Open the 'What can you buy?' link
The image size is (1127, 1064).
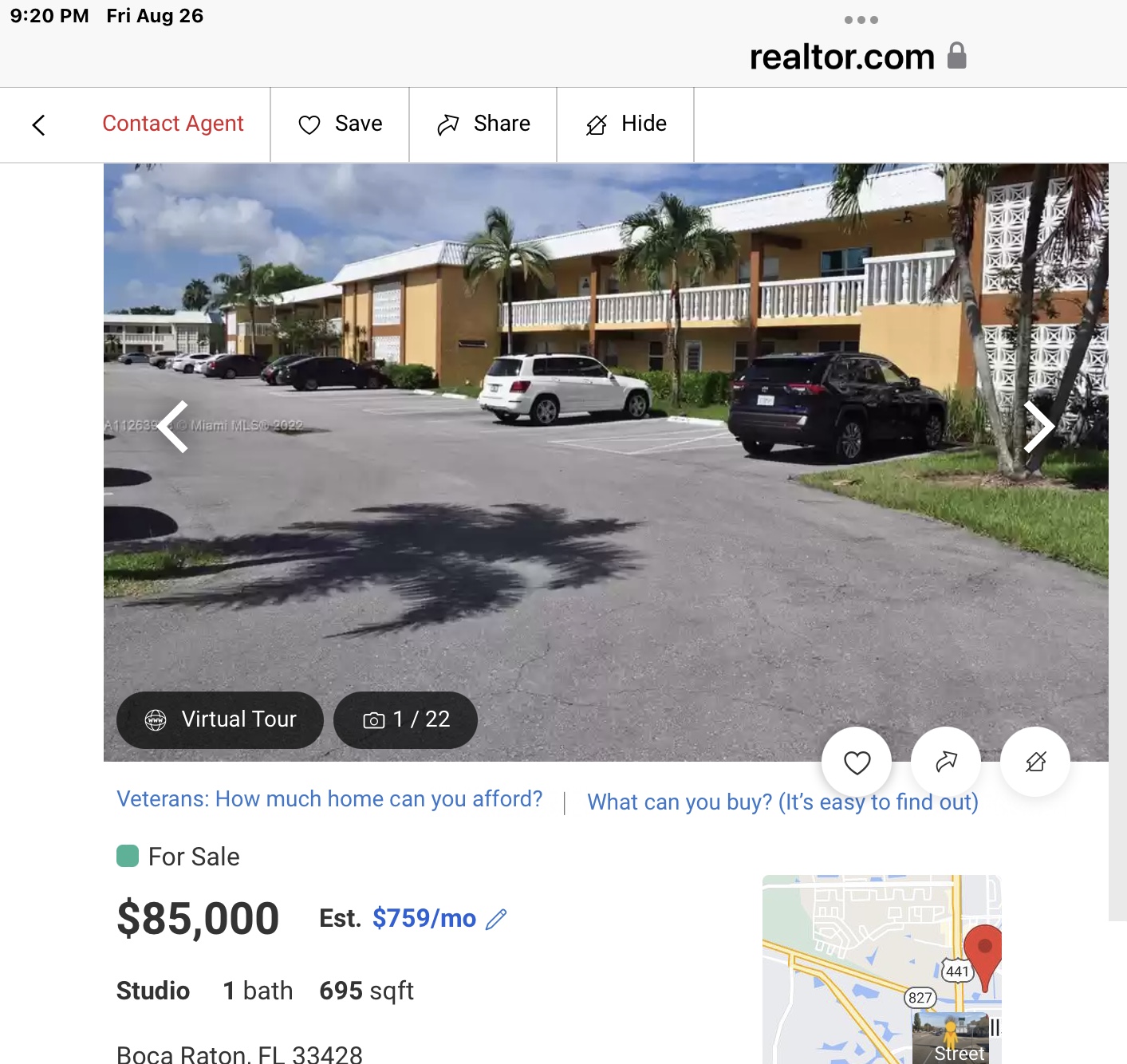click(x=782, y=802)
